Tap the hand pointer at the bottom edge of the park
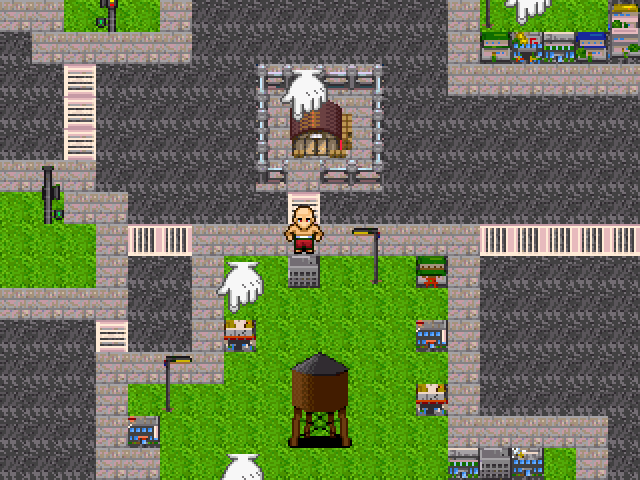The image size is (640, 480). tap(241, 468)
